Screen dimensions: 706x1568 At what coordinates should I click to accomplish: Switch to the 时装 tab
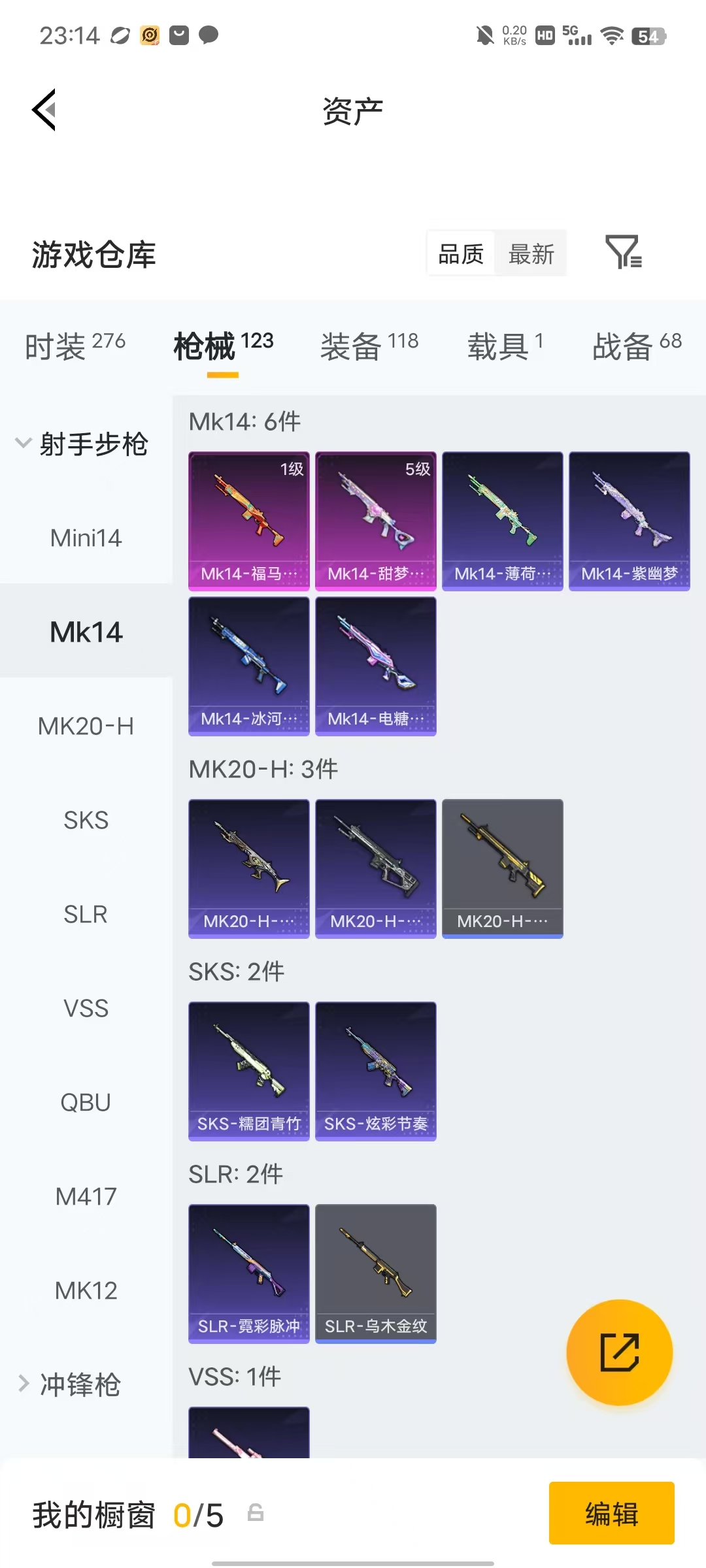(75, 346)
